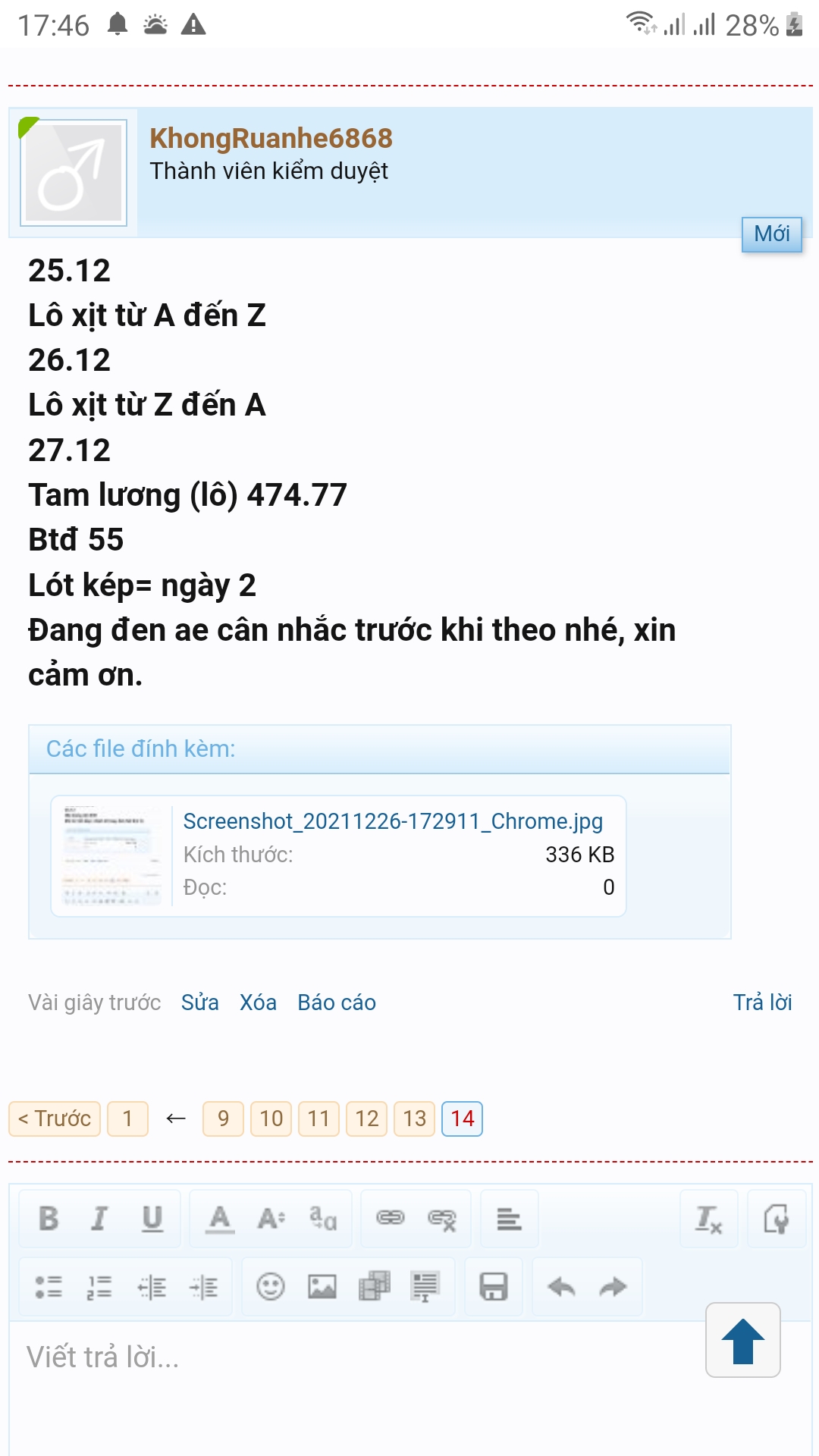This screenshot has height=1456, width=819.
Task: Delete the post with Xóa
Action: tap(258, 1003)
